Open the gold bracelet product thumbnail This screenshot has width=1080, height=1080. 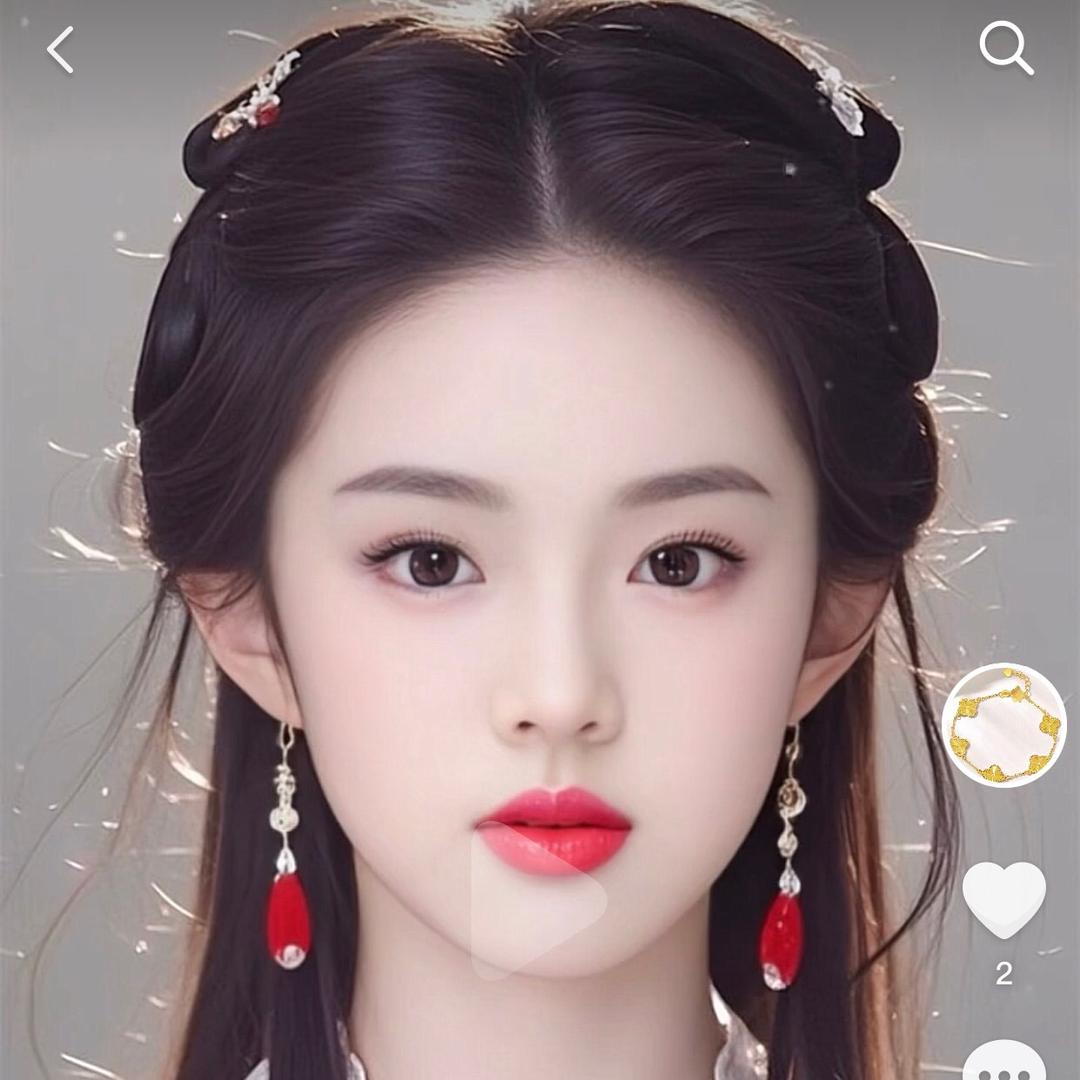click(x=1004, y=725)
